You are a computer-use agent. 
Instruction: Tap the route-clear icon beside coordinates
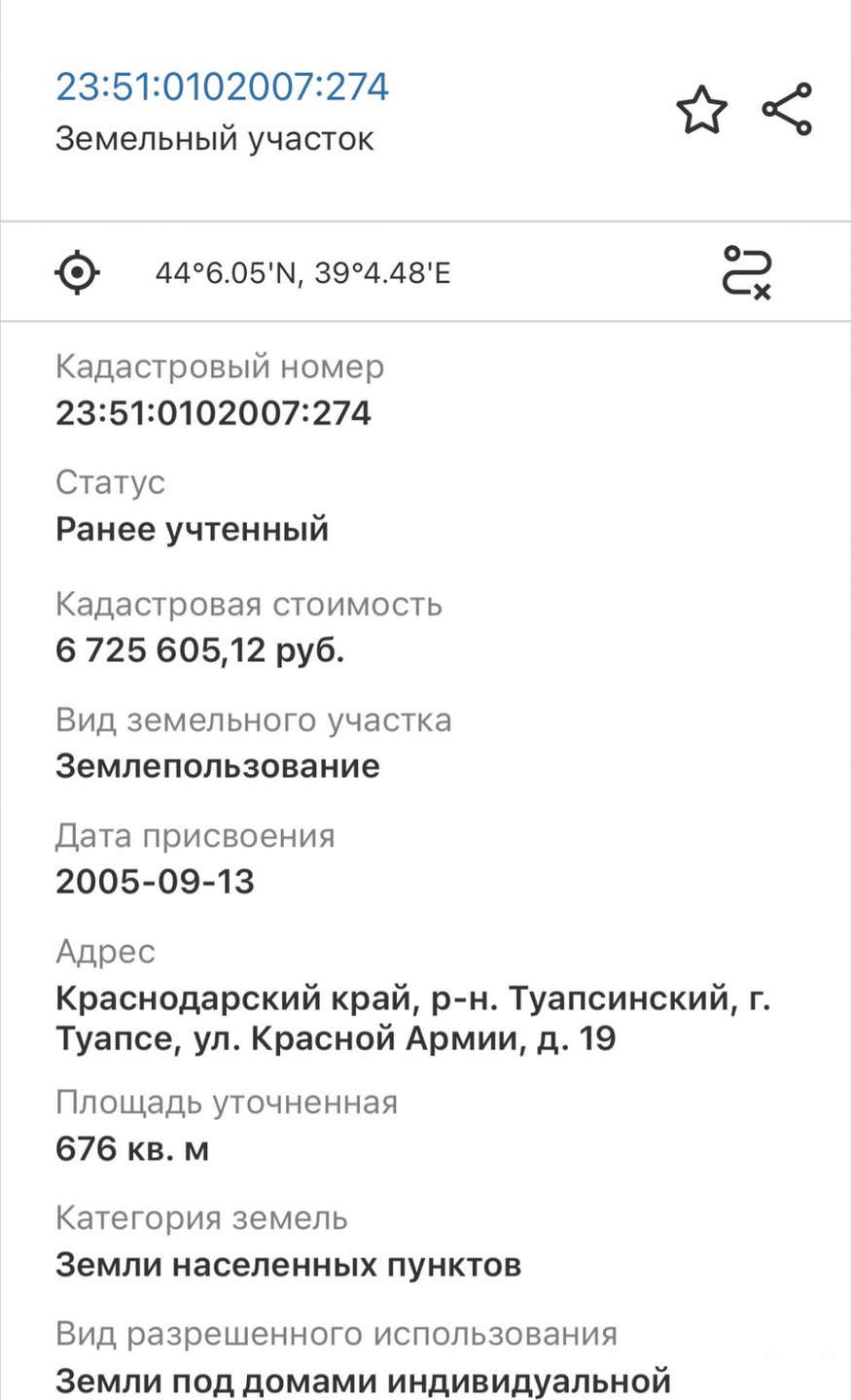click(x=747, y=271)
